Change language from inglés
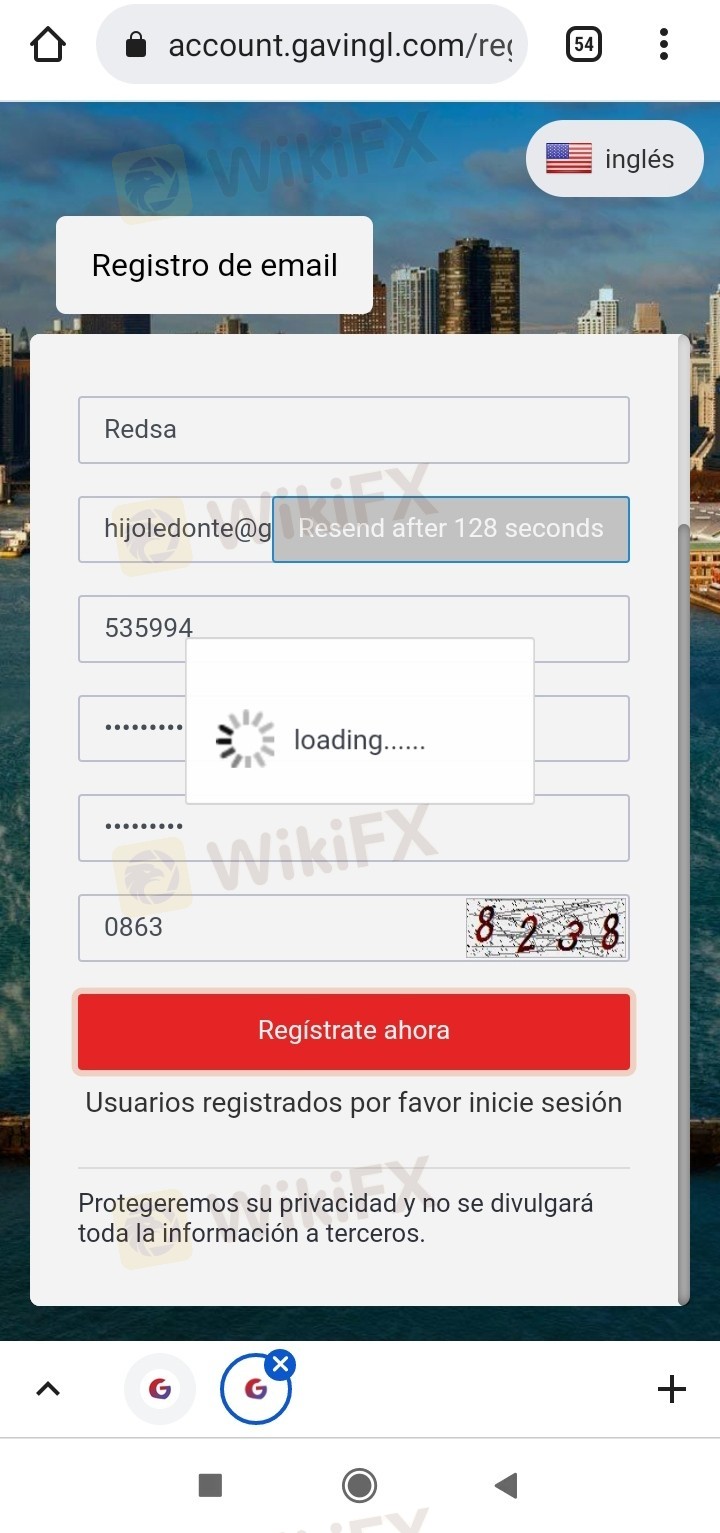This screenshot has height=1533, width=720. tap(614, 159)
